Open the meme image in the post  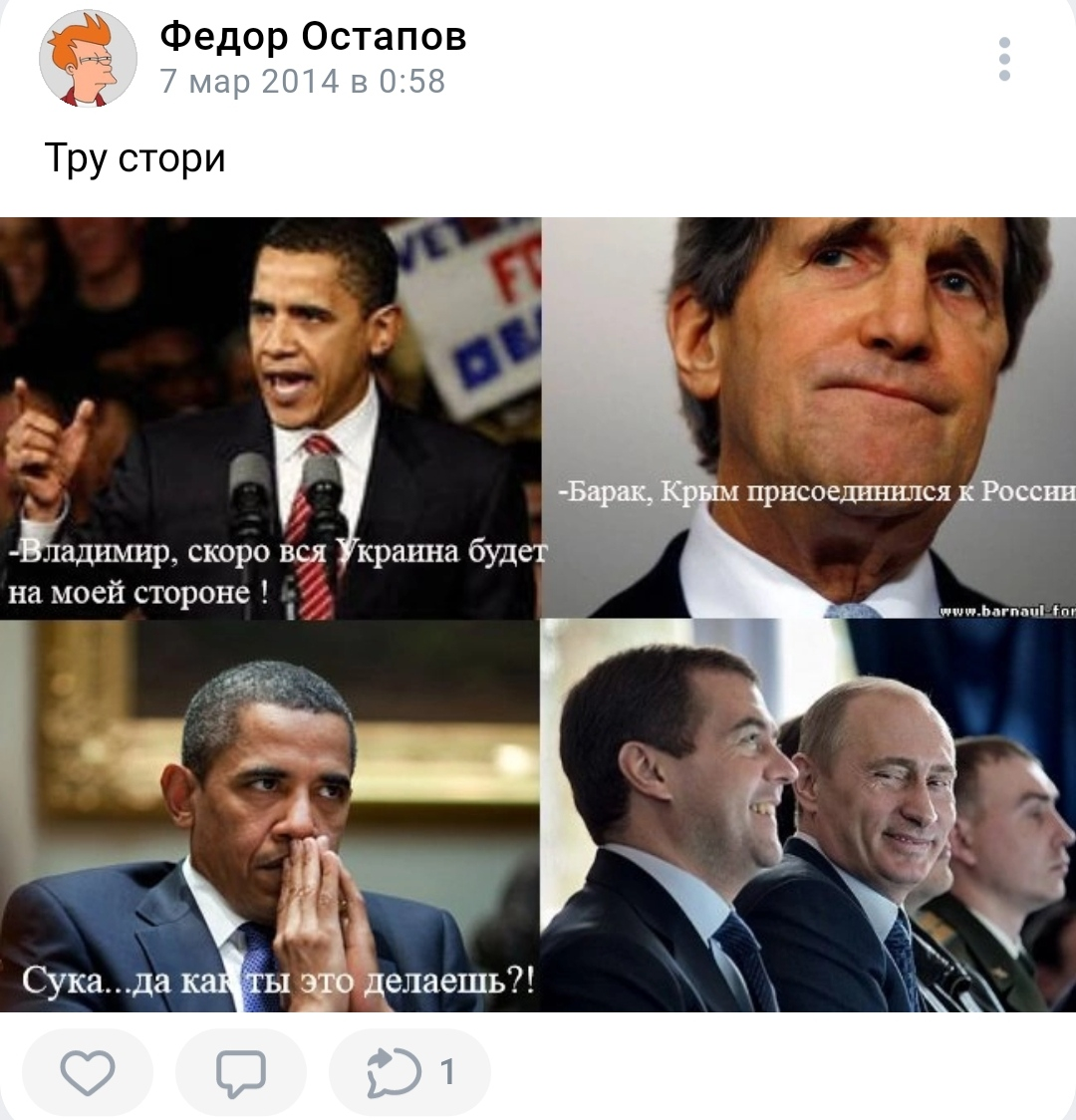coord(538,614)
